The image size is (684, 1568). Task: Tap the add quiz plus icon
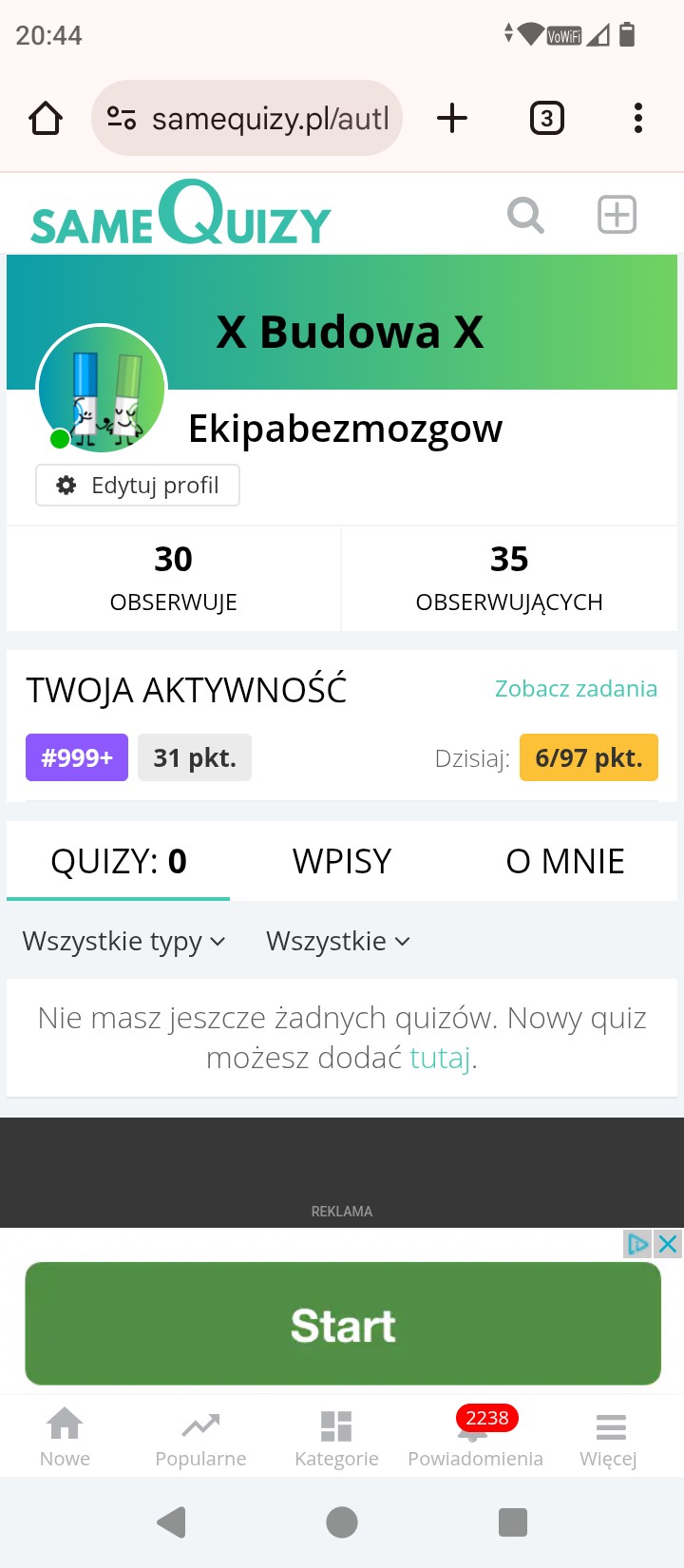pyautogui.click(x=617, y=215)
